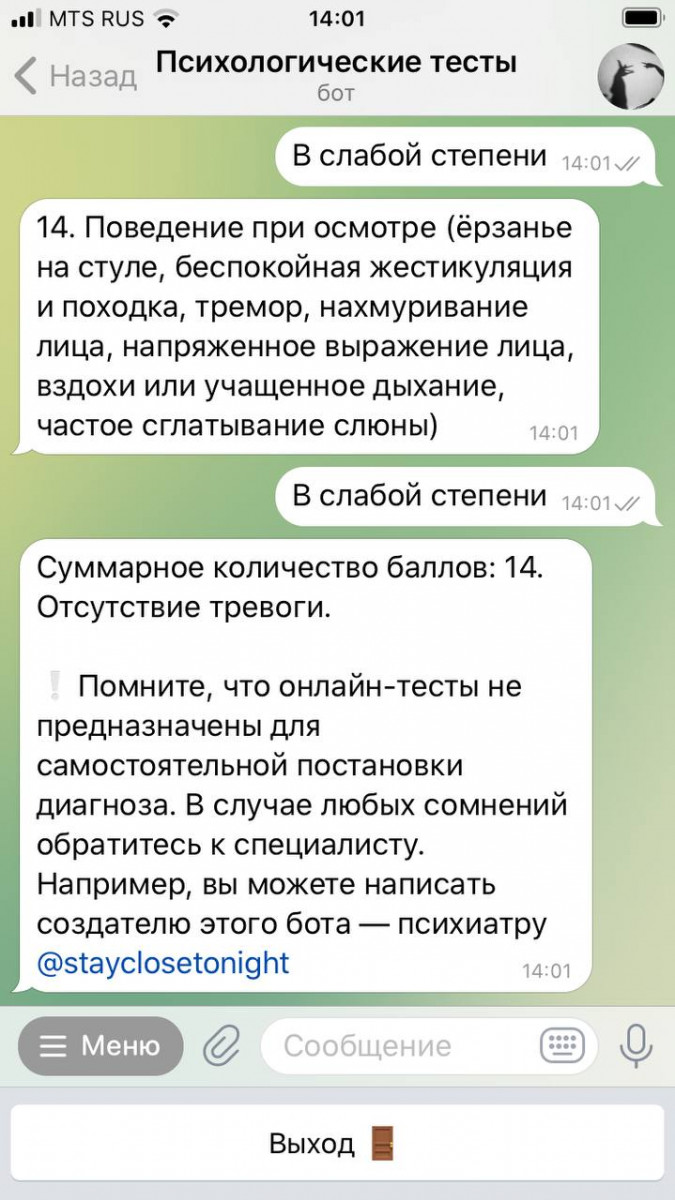This screenshot has height=1200, width=675.
Task: Open the @stayclosetonight link
Action: click(x=163, y=963)
